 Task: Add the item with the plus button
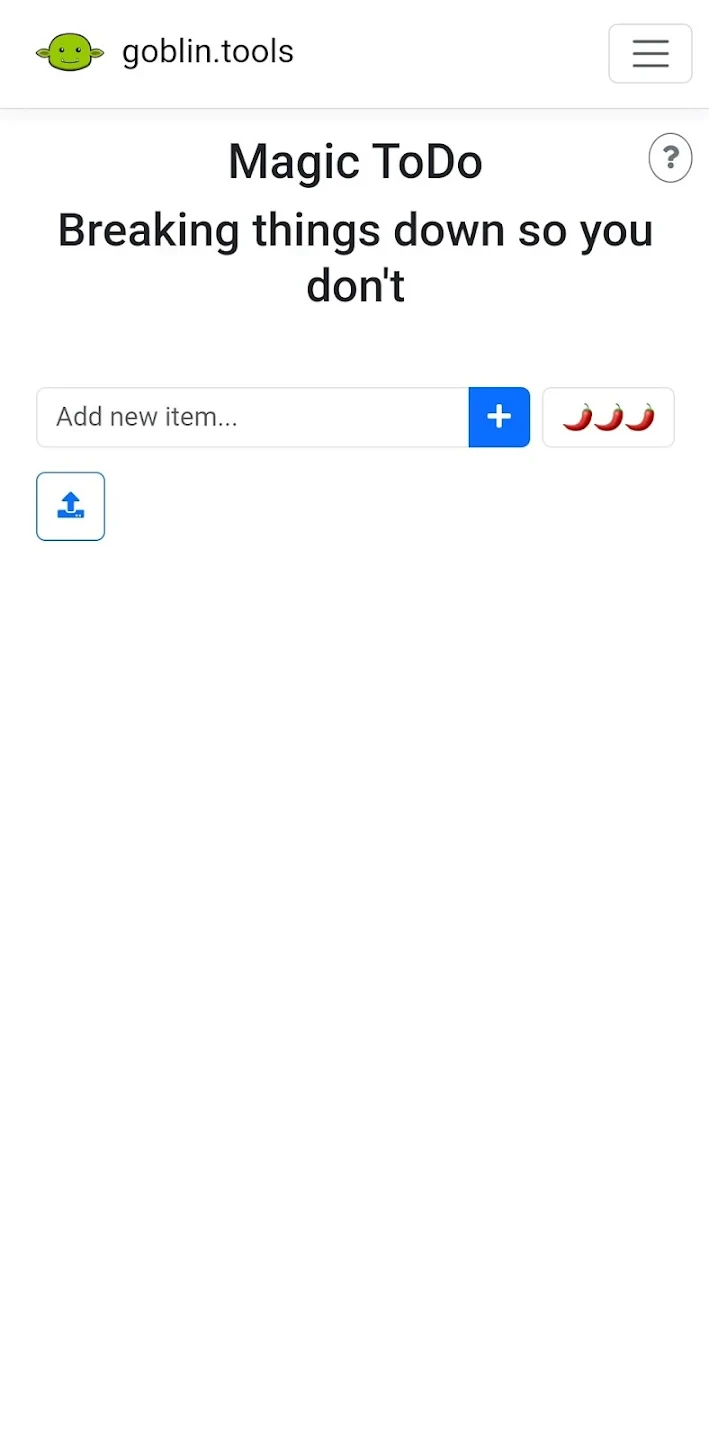point(499,417)
